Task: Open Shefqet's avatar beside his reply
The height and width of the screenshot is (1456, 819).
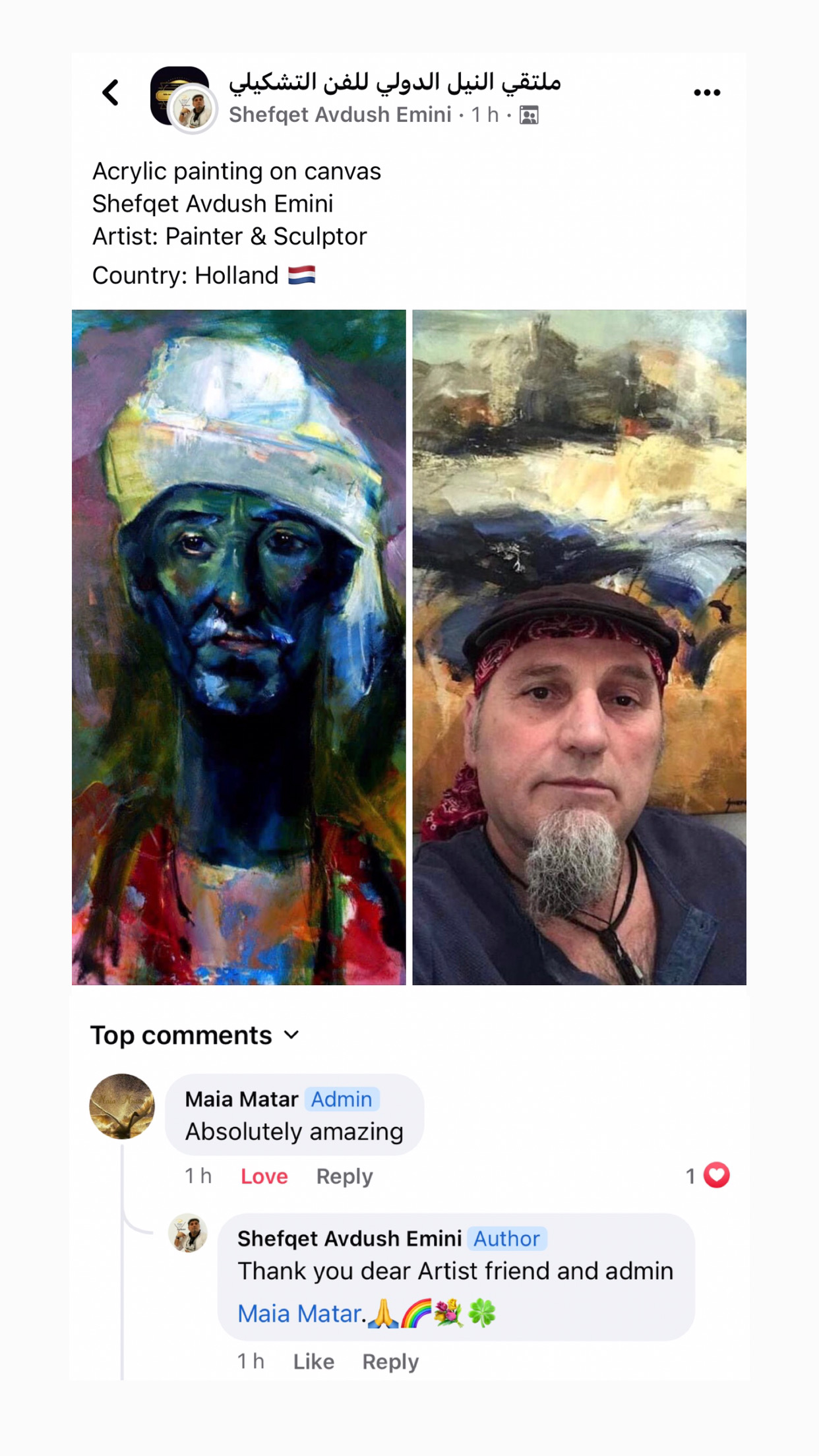Action: click(x=188, y=1233)
